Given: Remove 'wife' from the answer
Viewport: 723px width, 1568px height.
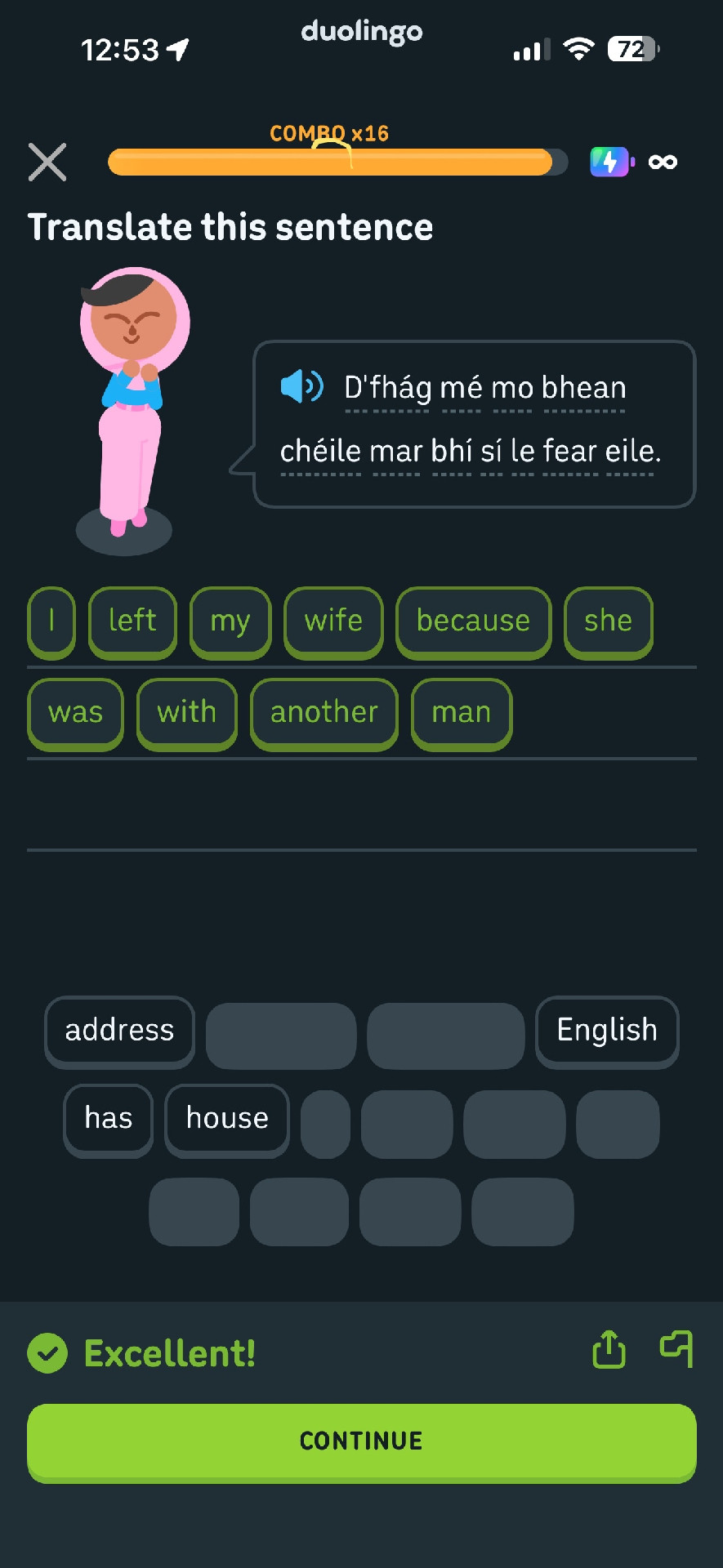Looking at the screenshot, I should pos(333,622).
